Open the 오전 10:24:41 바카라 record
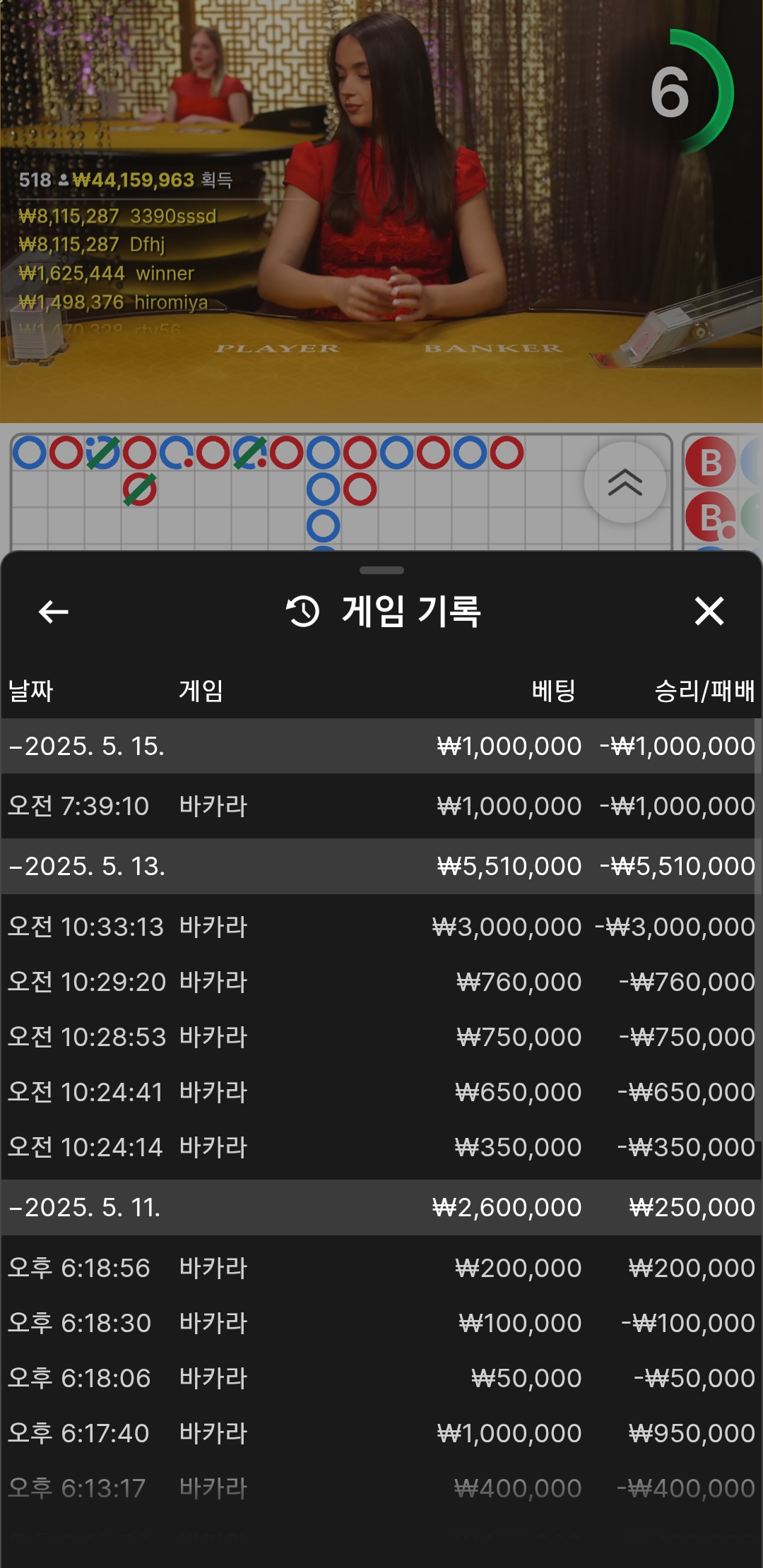 point(381,1092)
